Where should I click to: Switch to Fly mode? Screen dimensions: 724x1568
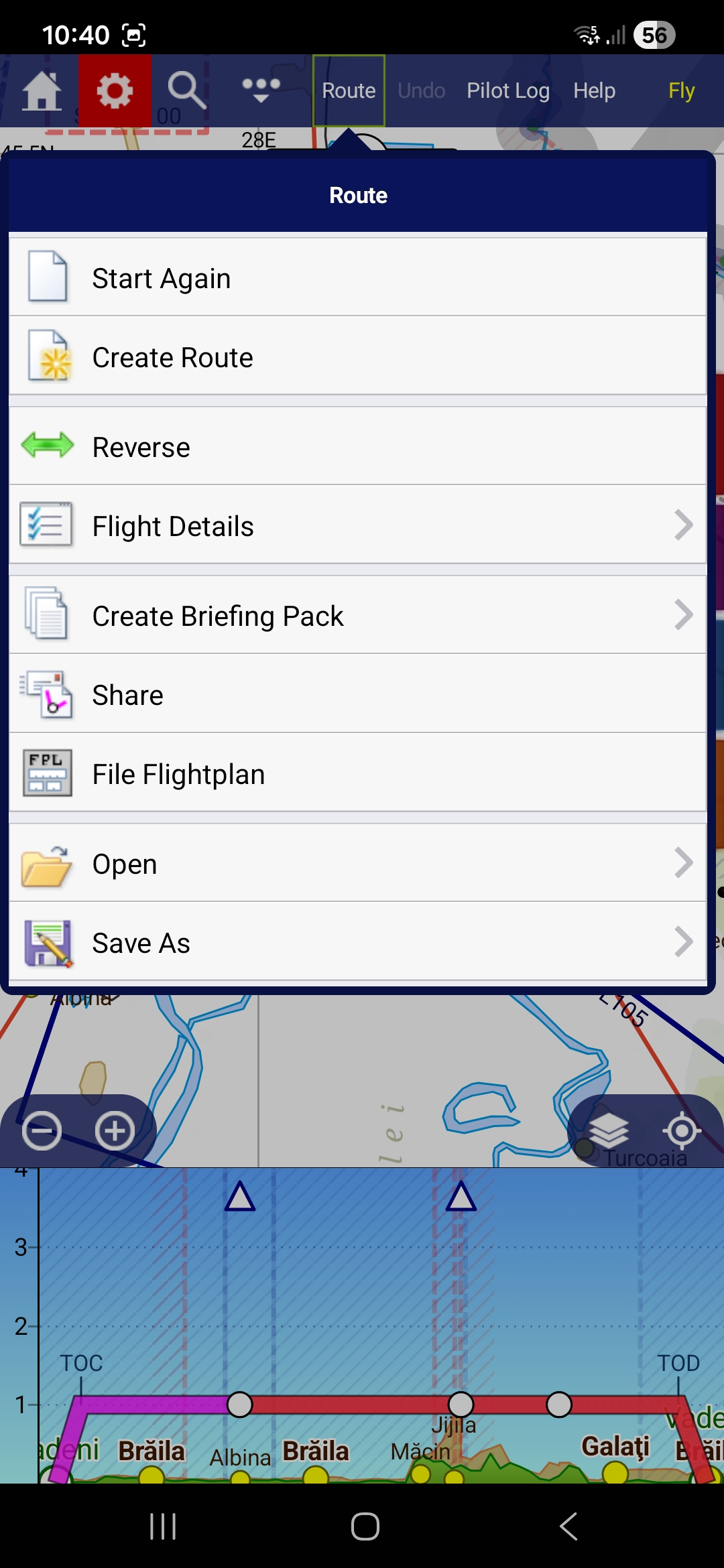tap(681, 90)
